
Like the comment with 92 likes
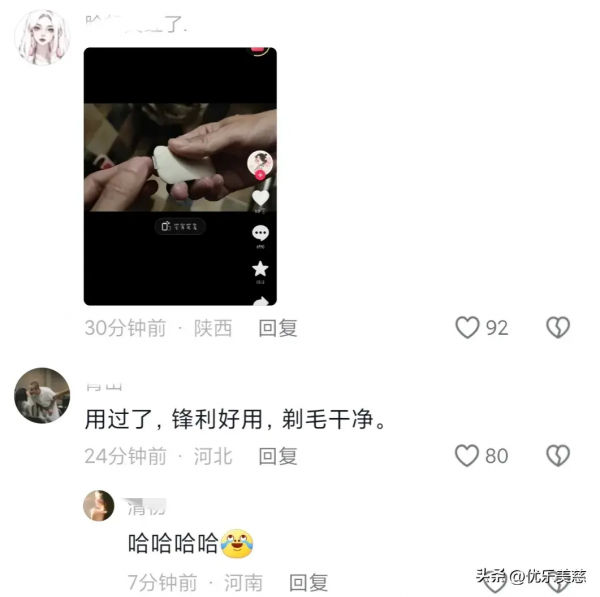[468, 328]
